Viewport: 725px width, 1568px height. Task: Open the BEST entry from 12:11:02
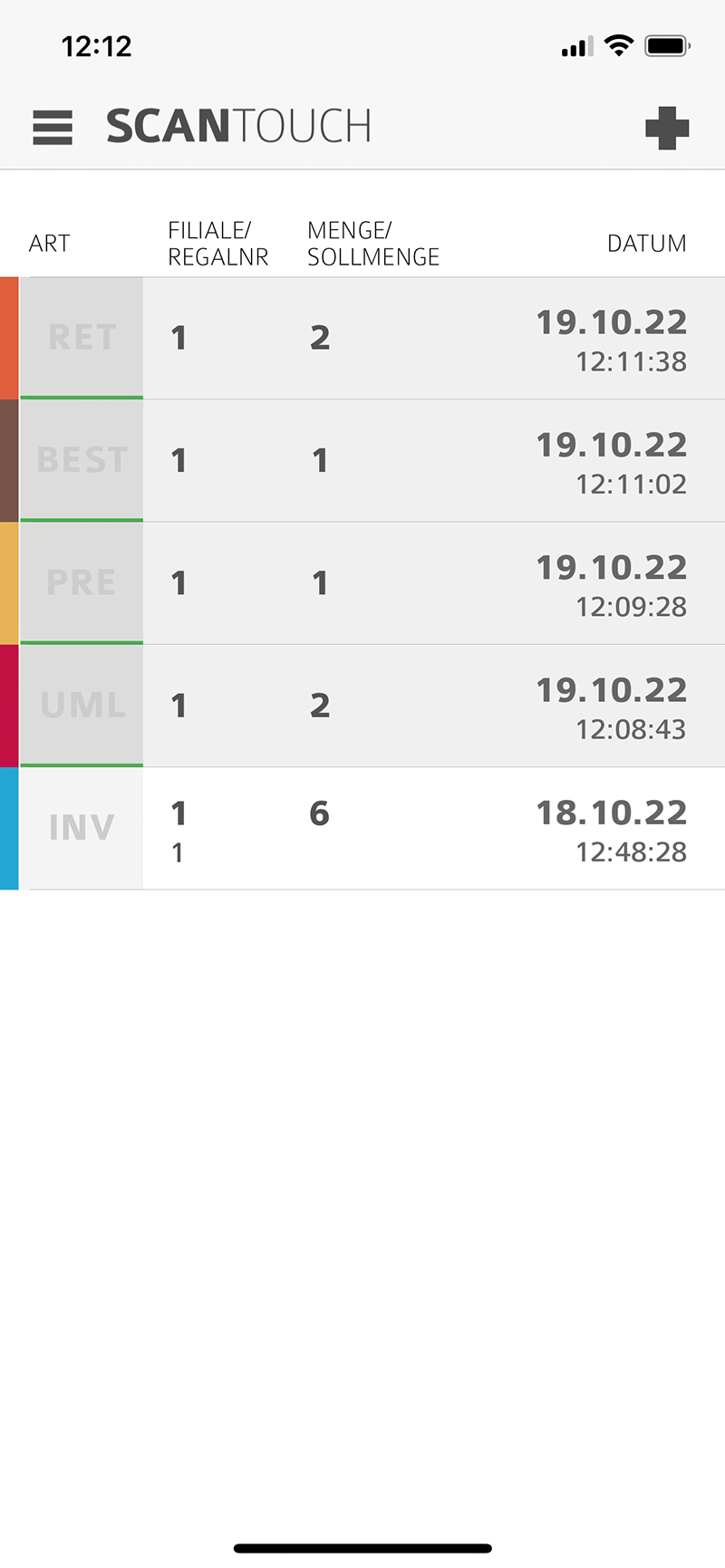coord(362,460)
